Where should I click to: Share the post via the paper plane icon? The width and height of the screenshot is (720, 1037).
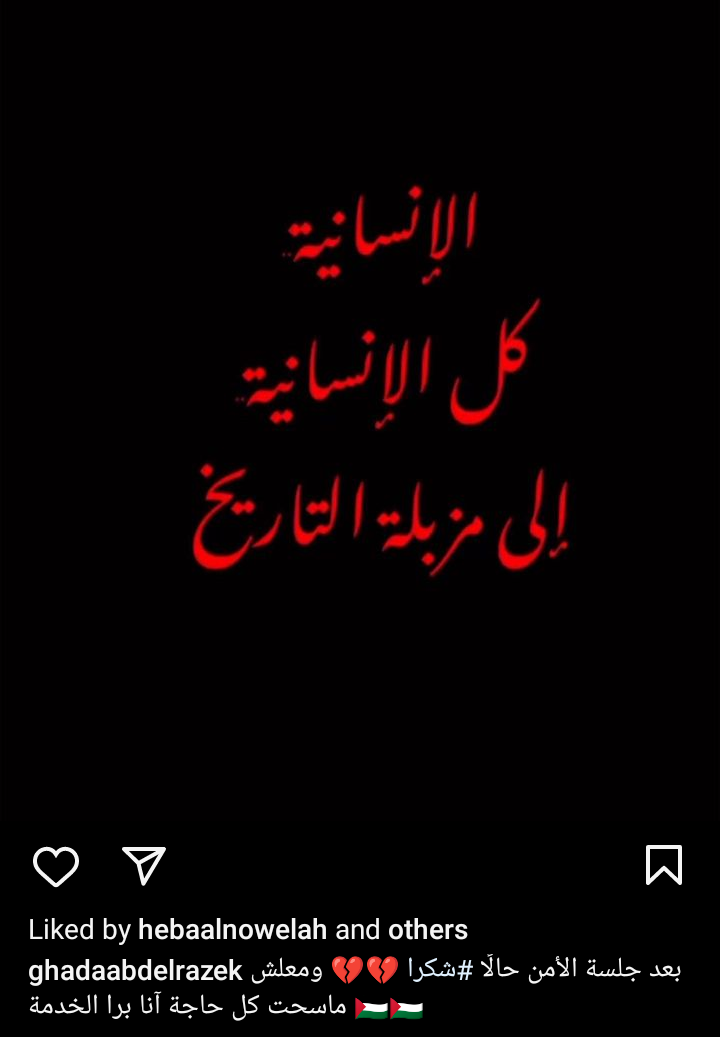tap(144, 865)
